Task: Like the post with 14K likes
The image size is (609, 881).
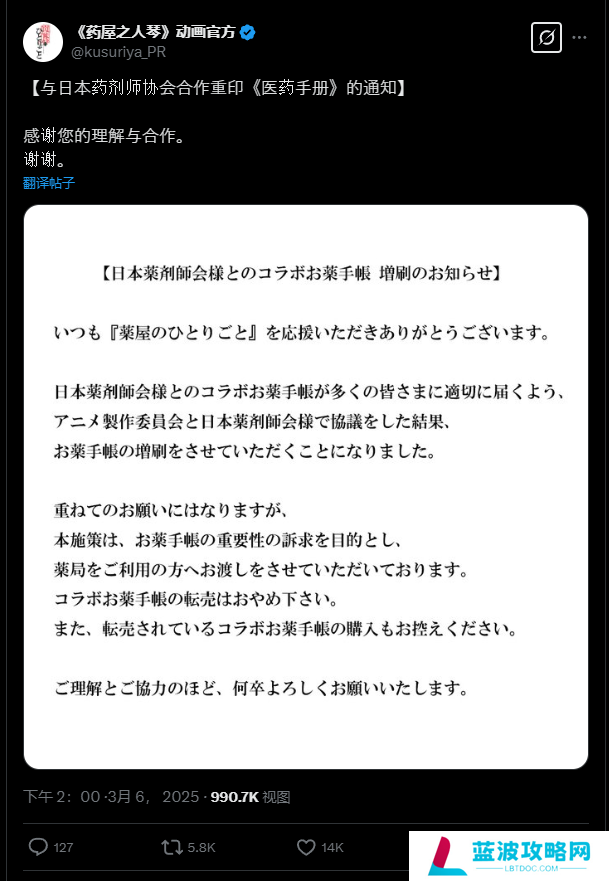Action: click(x=307, y=847)
